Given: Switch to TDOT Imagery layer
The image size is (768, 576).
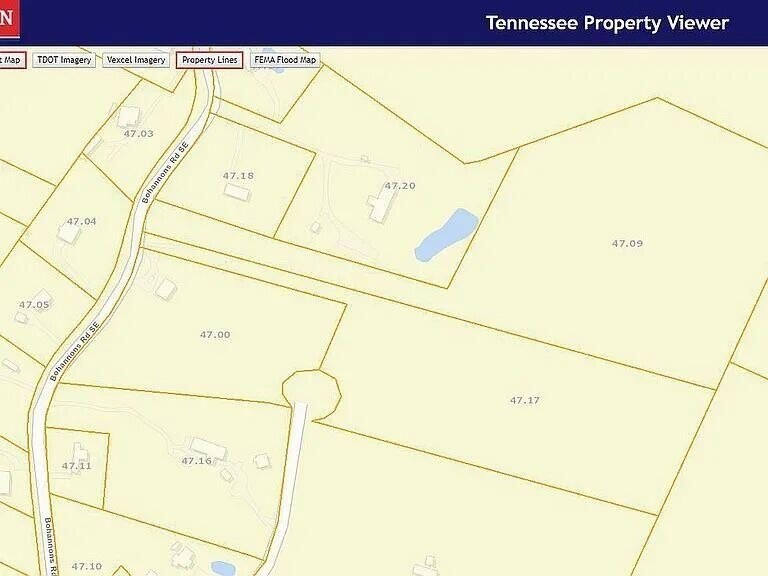Looking at the screenshot, I should [x=64, y=60].
